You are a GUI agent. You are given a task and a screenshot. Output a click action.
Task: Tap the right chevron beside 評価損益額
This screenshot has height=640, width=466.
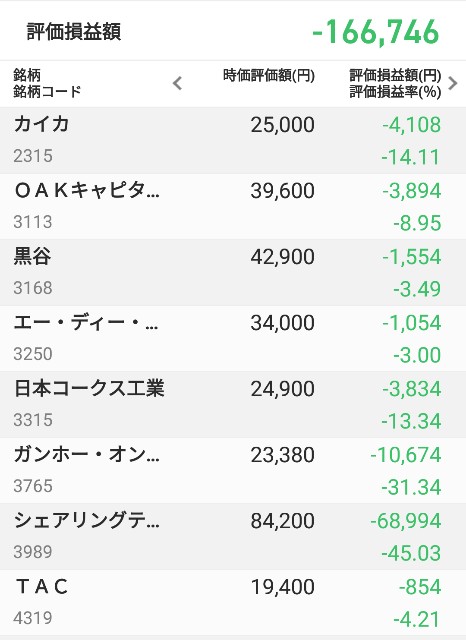(453, 83)
